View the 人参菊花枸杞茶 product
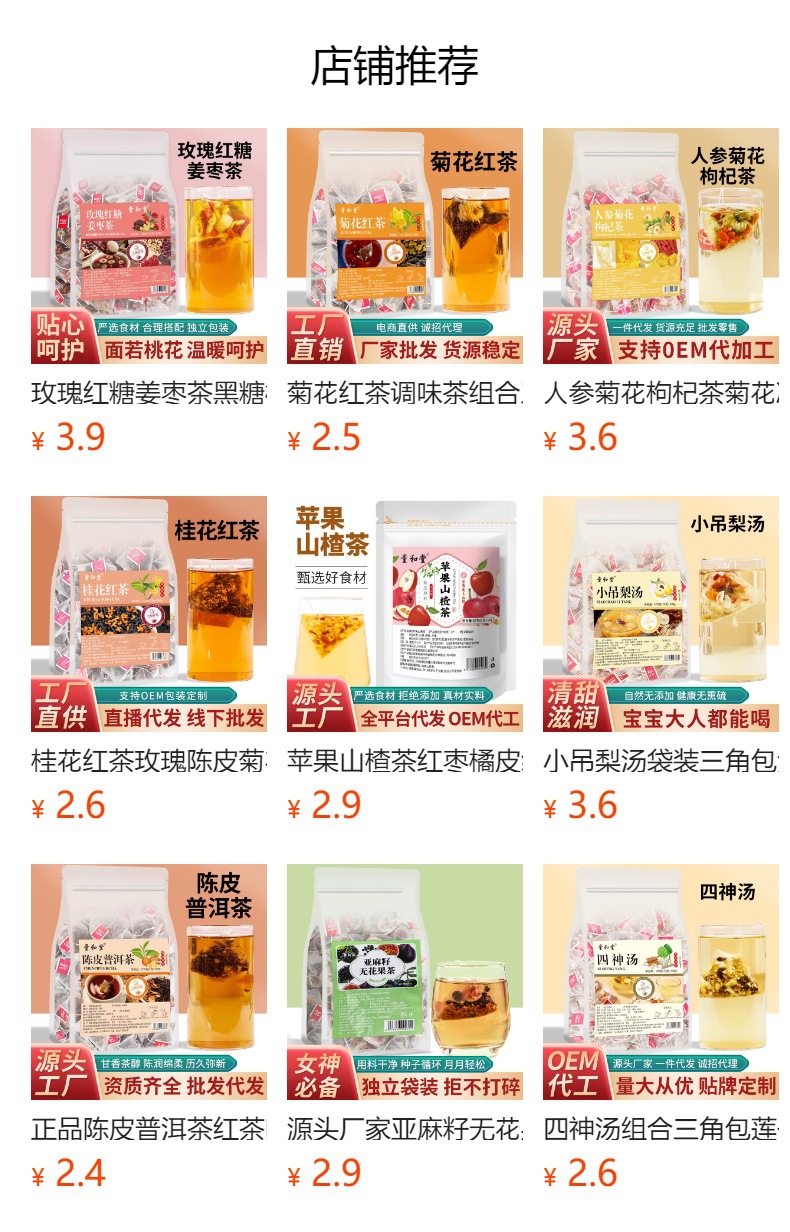The height and width of the screenshot is (1232, 790). pos(661,246)
